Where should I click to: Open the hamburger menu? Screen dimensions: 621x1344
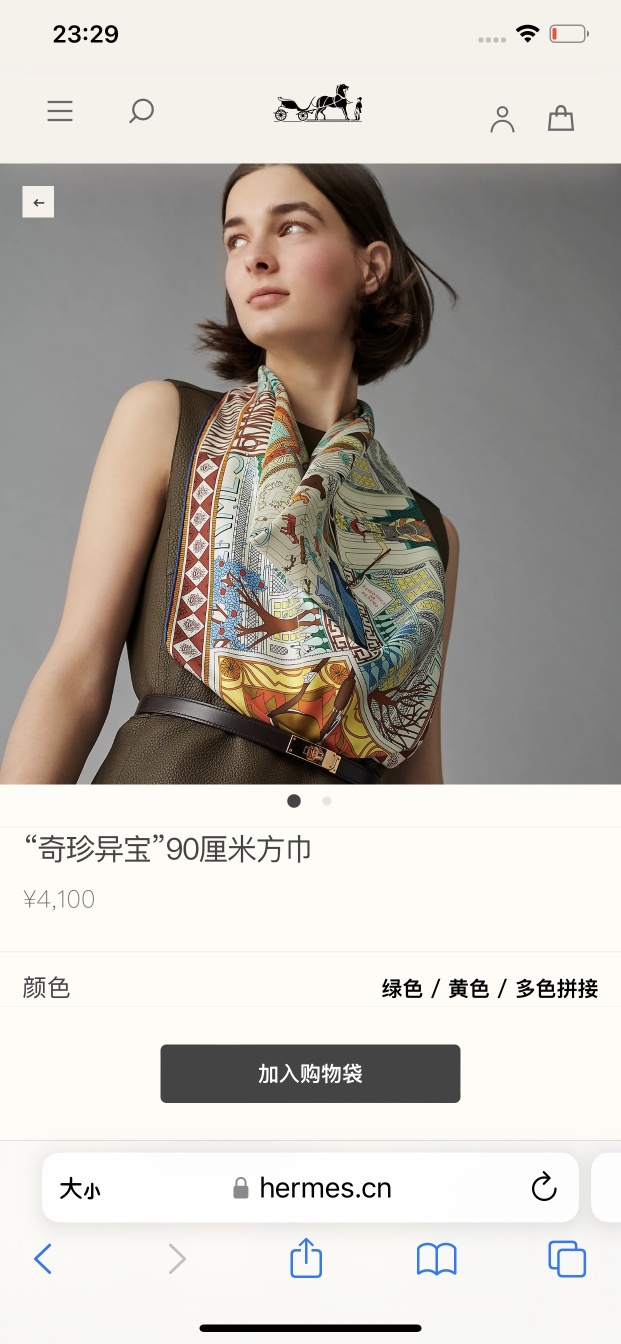[x=60, y=111]
